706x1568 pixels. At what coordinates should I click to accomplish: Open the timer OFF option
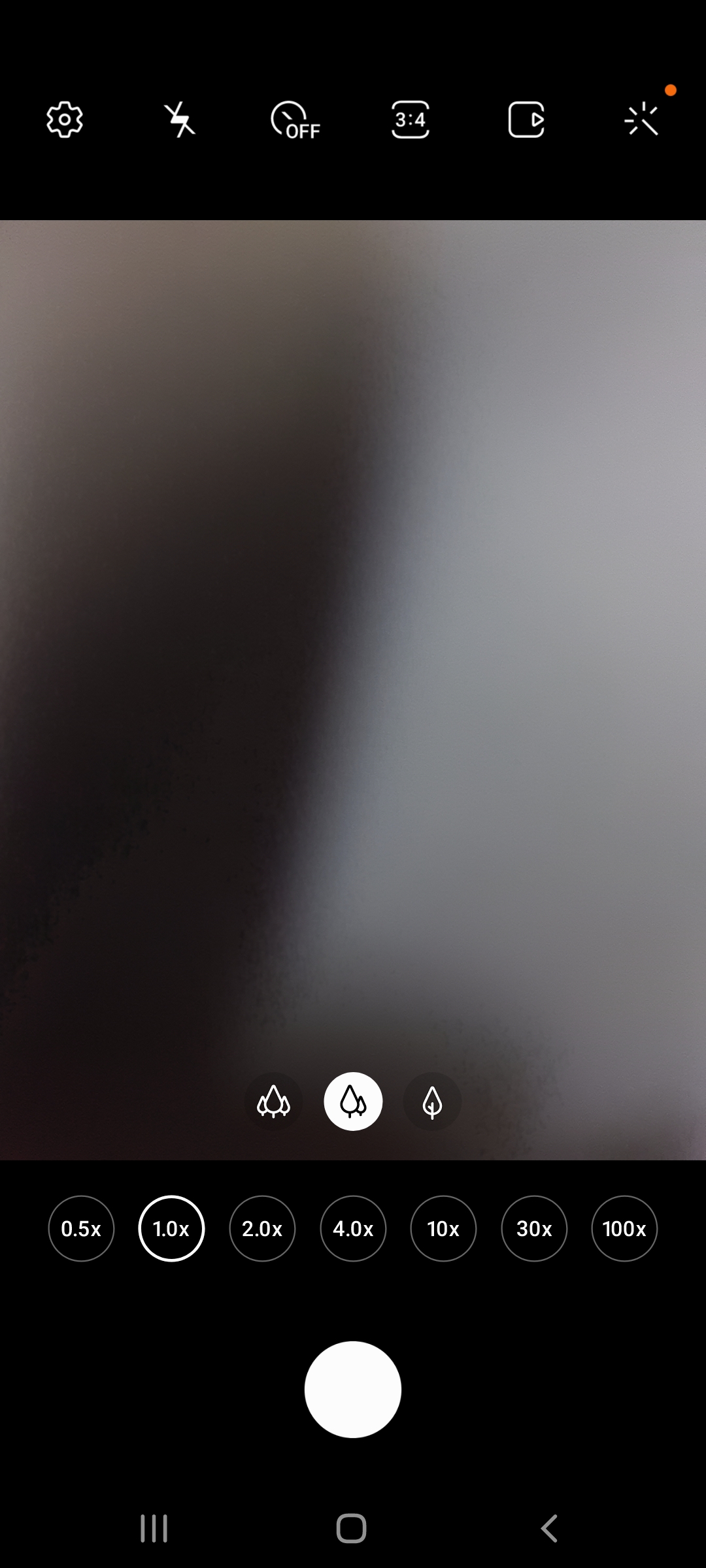pyautogui.click(x=295, y=120)
